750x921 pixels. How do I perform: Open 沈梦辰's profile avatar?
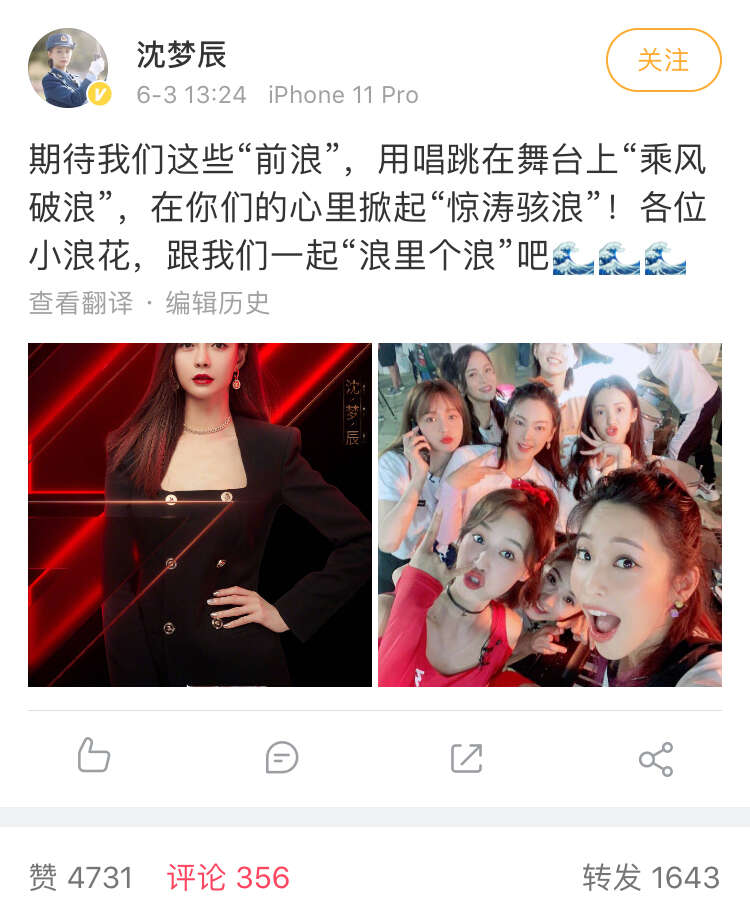[68, 68]
